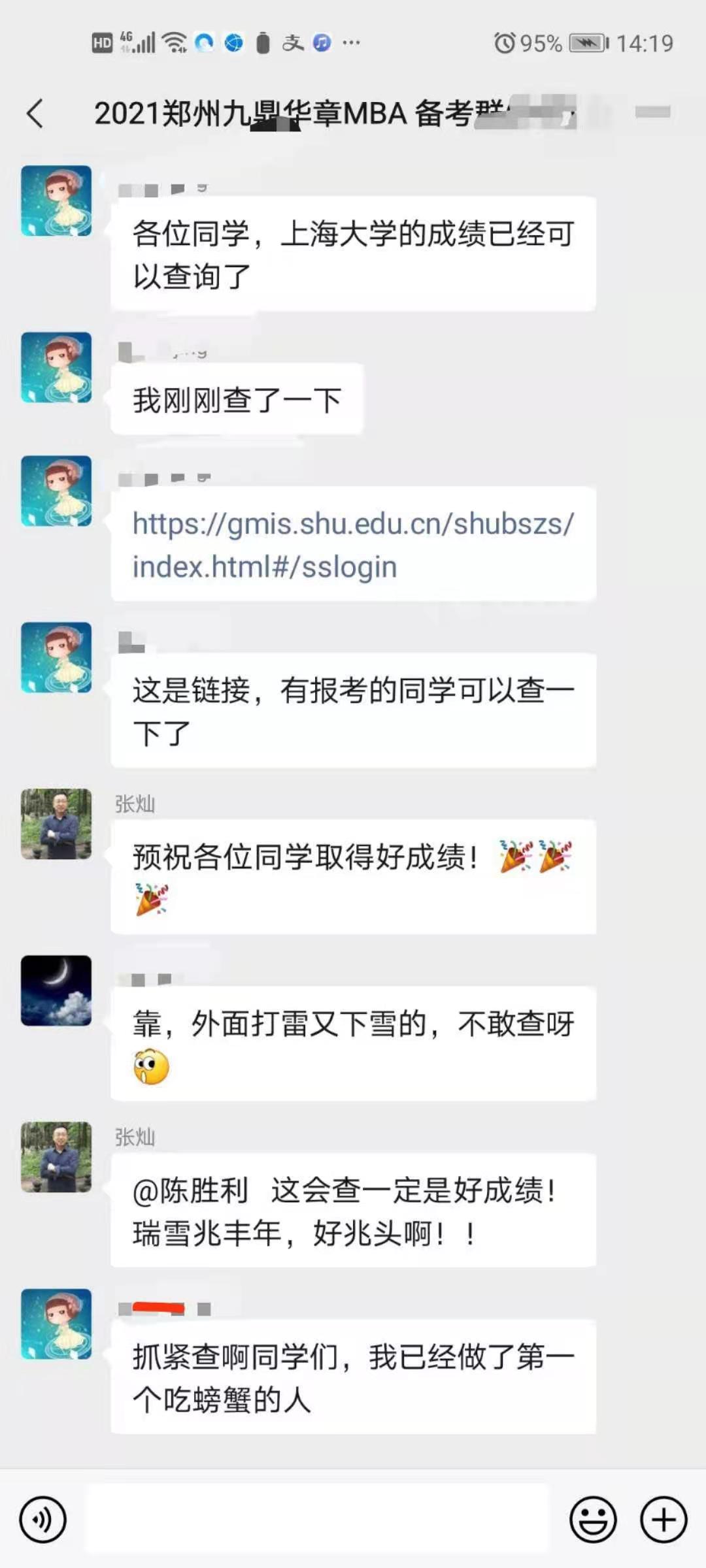The height and width of the screenshot is (1568, 706).
Task: Open the plus attachment menu
Action: (x=663, y=1520)
